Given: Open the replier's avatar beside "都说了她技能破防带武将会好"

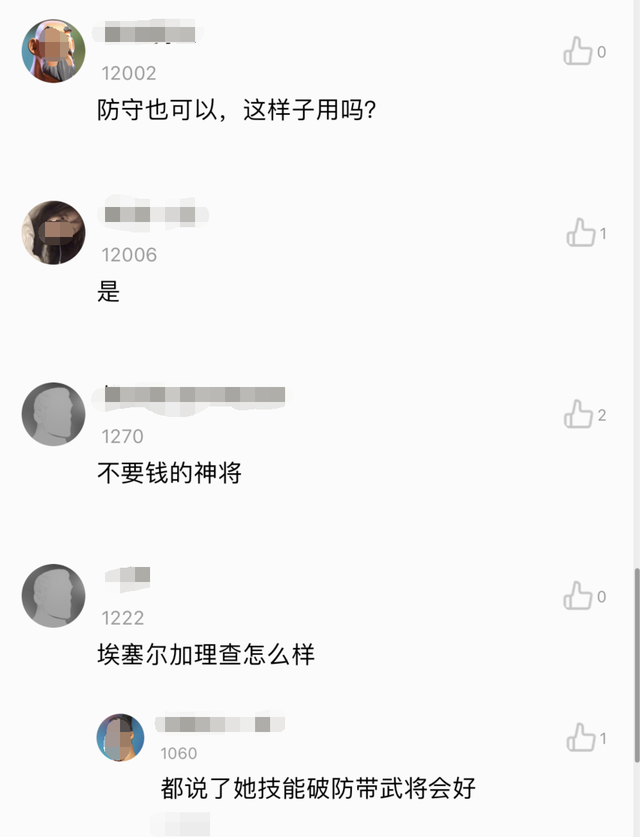Looking at the screenshot, I should [120, 738].
